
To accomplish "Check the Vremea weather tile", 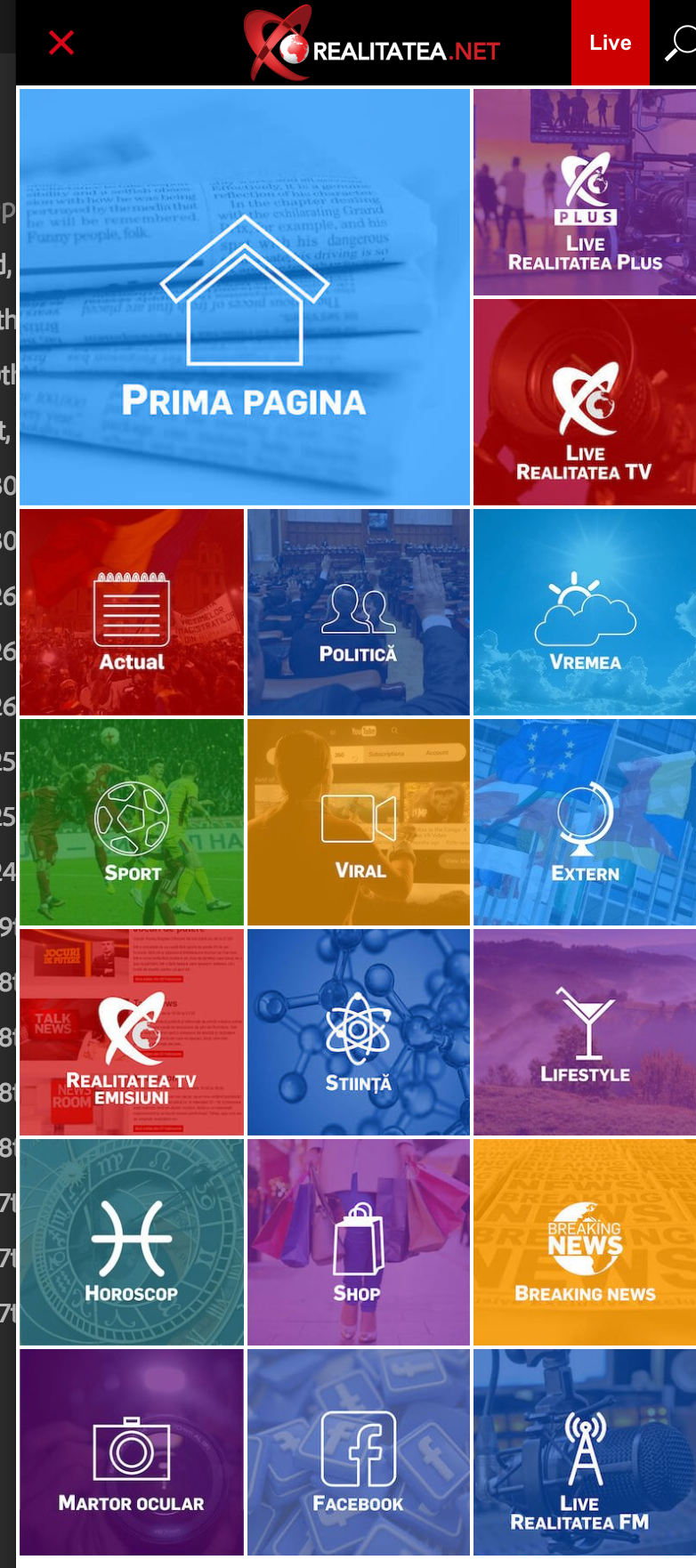I will (584, 612).
